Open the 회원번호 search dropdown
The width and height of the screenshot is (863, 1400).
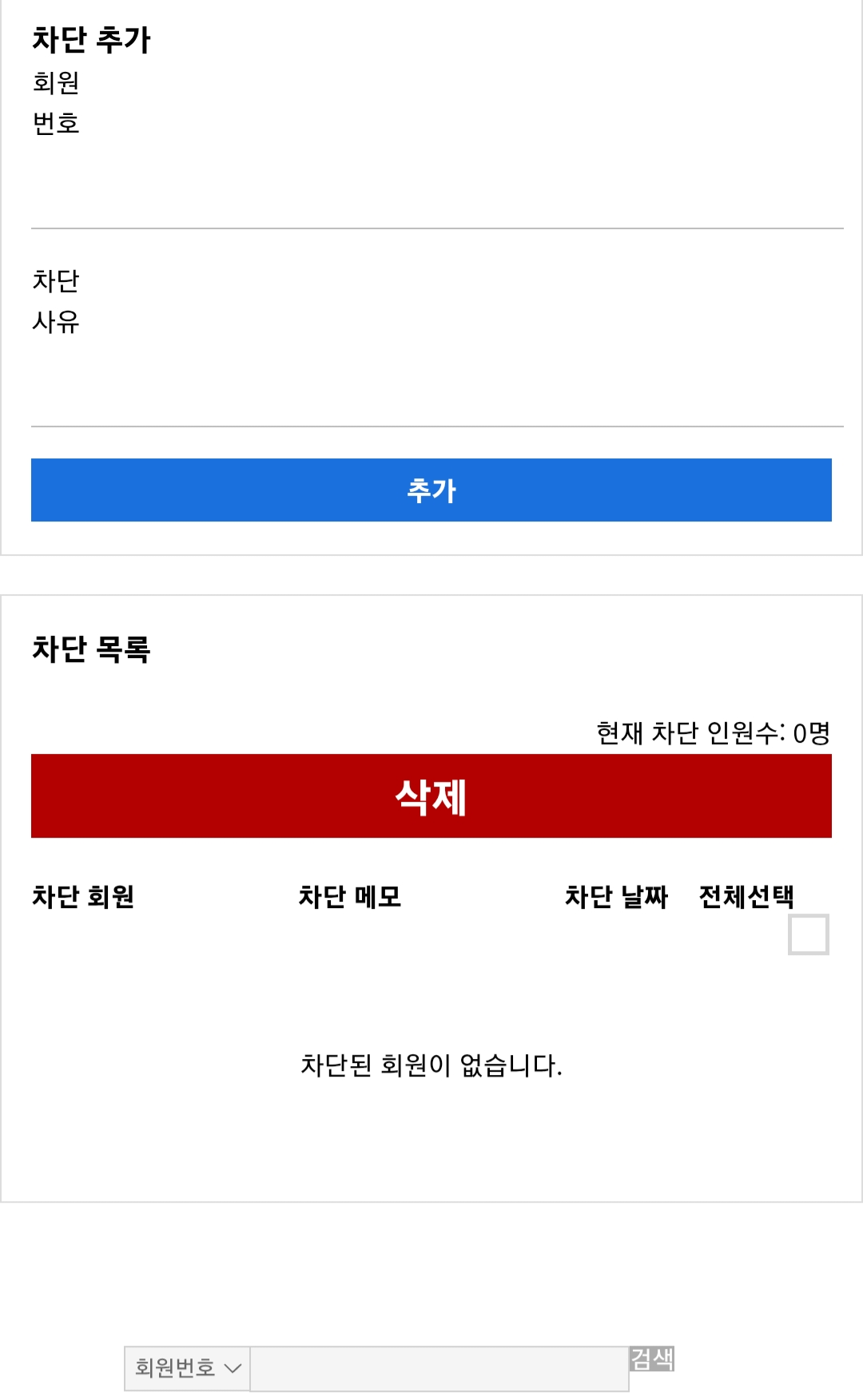pos(187,1368)
